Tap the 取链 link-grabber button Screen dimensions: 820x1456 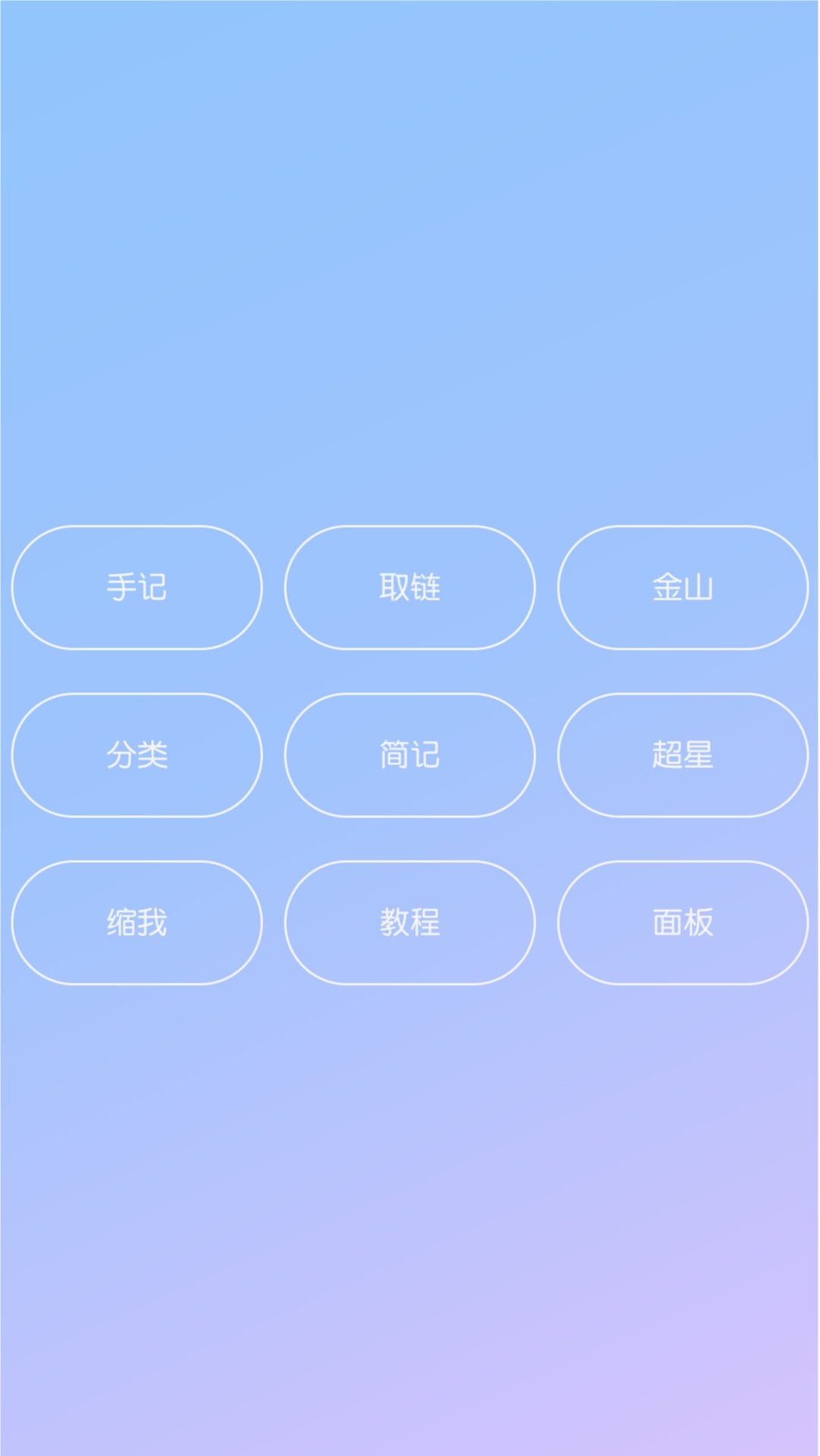pyautogui.click(x=410, y=588)
